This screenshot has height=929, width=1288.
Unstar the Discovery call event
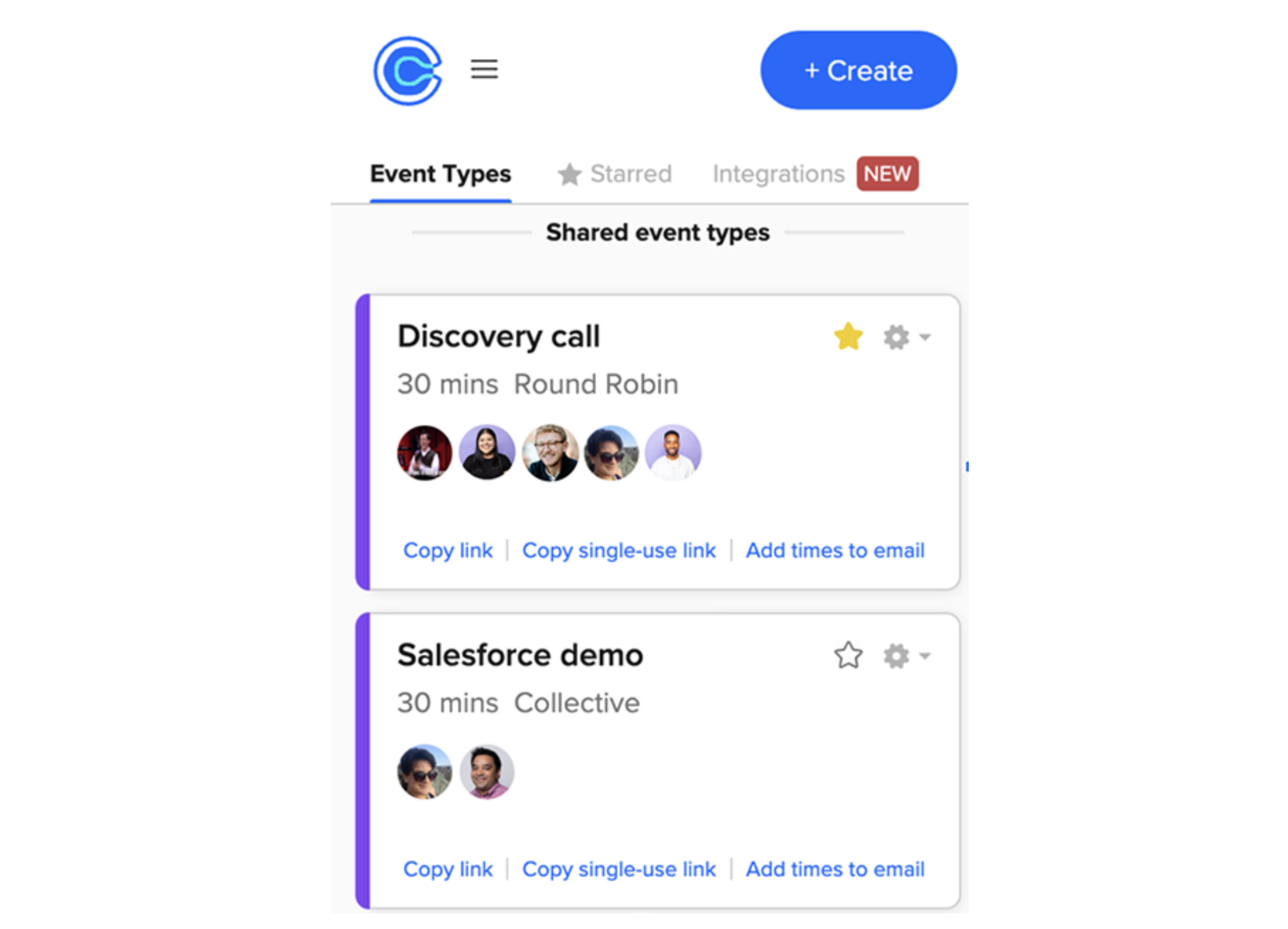[848, 337]
